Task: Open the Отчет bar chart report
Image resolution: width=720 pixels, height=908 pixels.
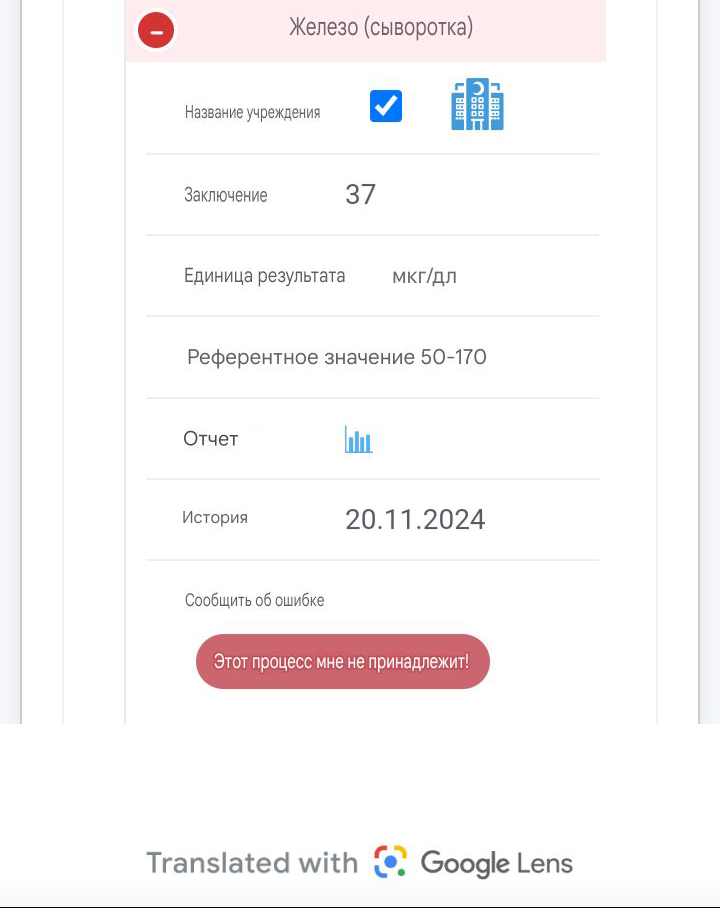Action: [x=358, y=439]
